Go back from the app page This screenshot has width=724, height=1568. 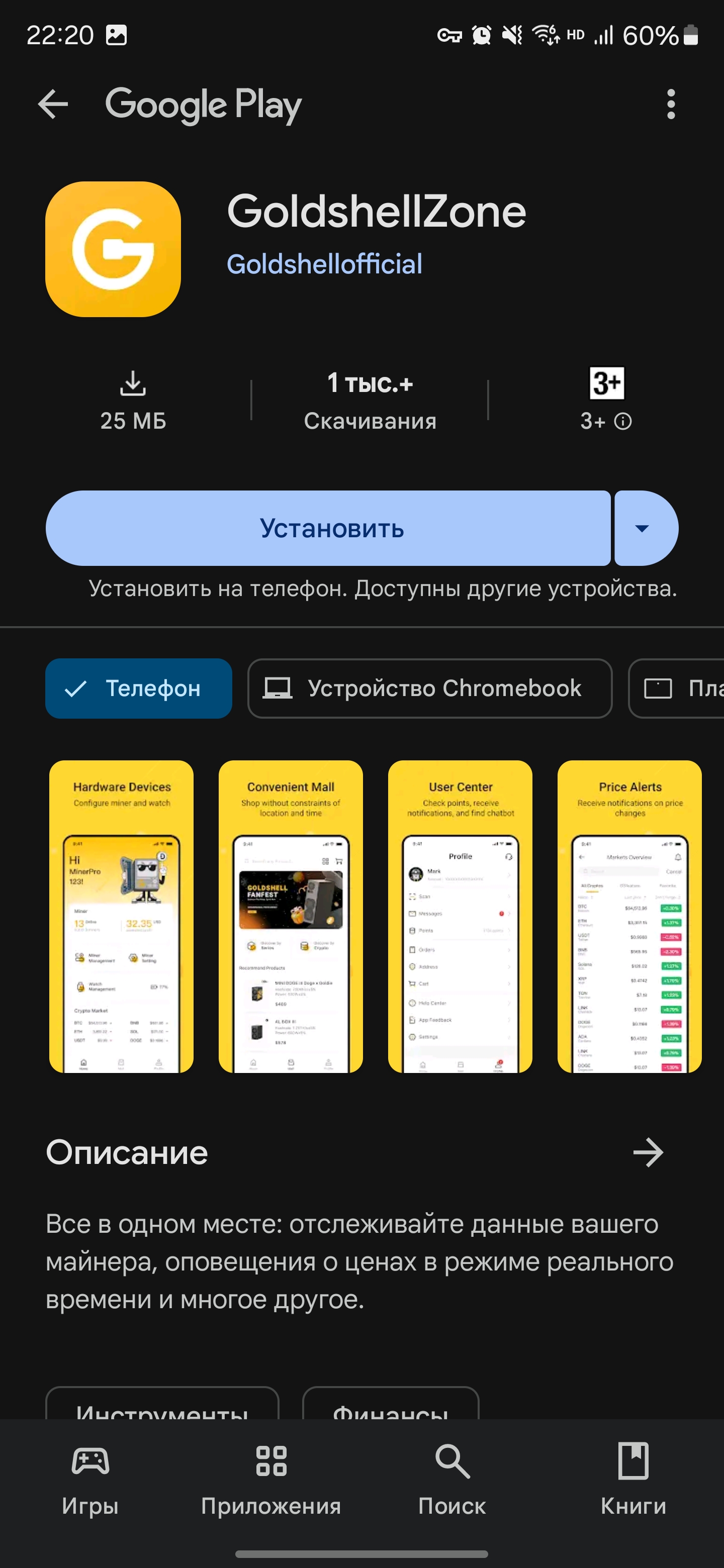click(52, 104)
